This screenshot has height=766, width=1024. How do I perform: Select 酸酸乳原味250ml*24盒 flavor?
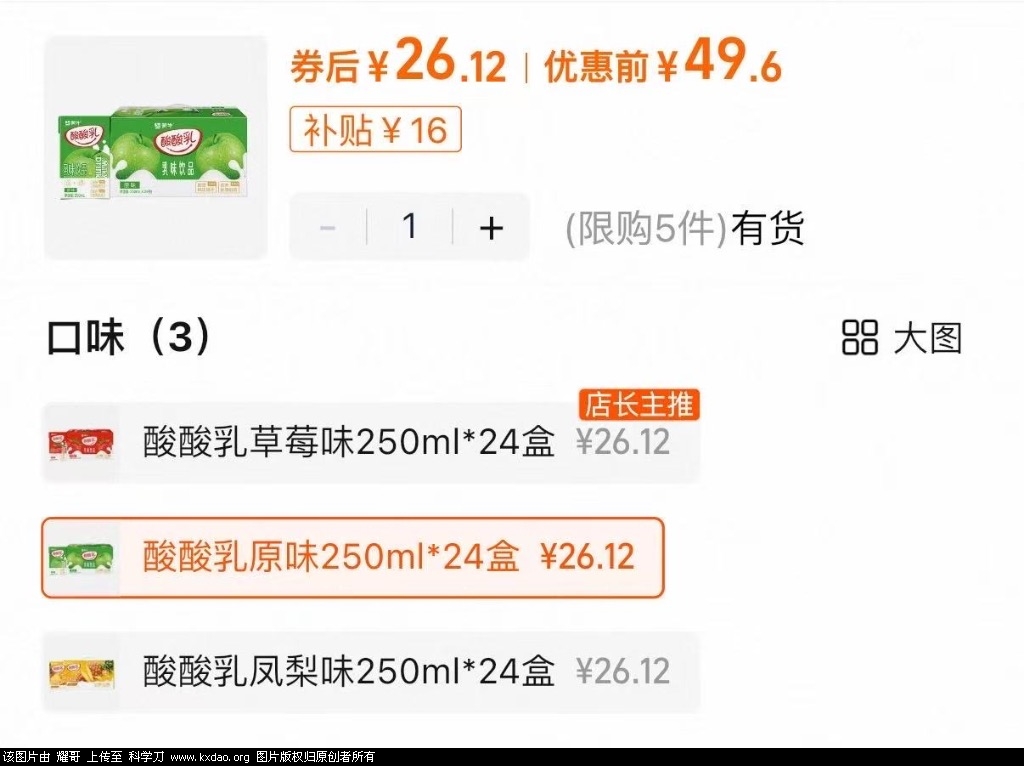click(x=352, y=557)
